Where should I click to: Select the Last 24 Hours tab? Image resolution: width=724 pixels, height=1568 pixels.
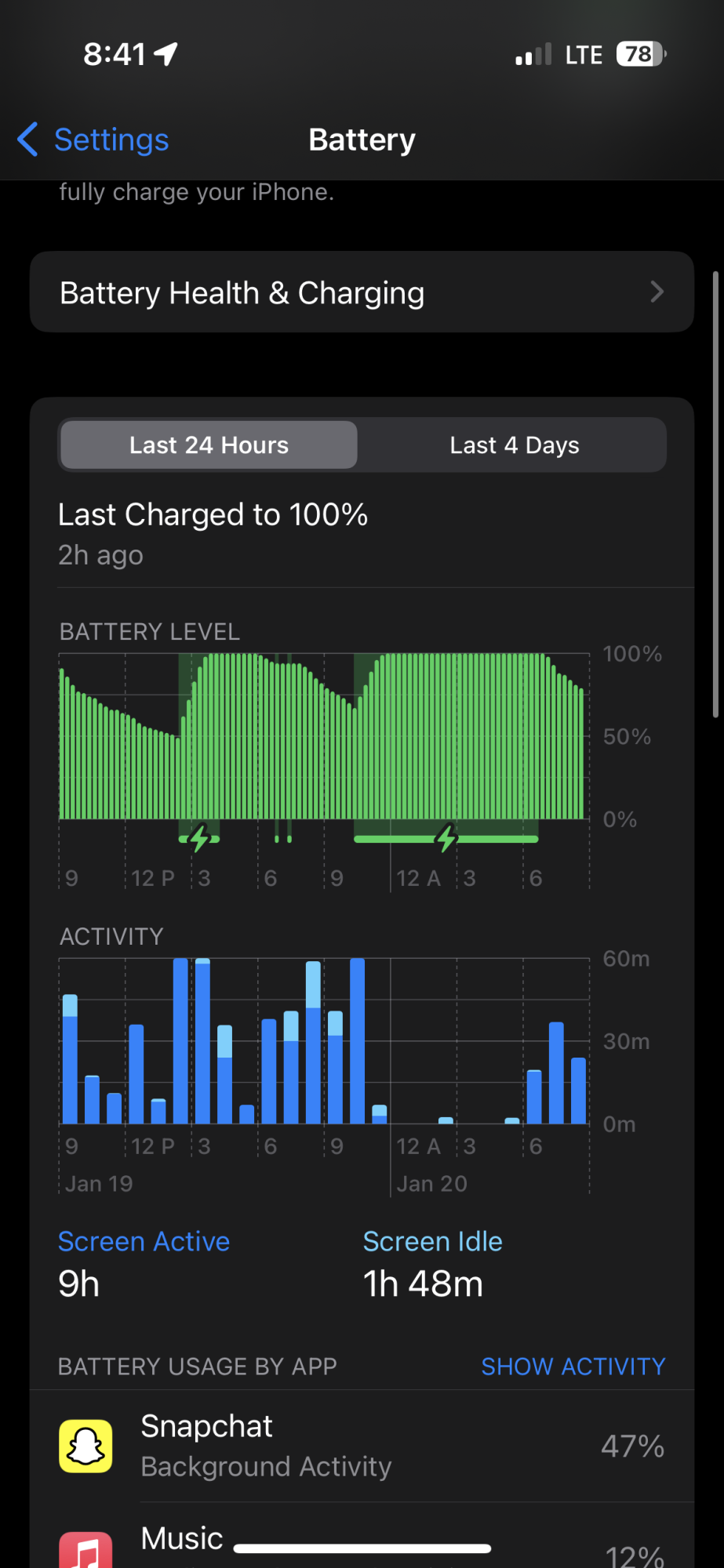[209, 445]
